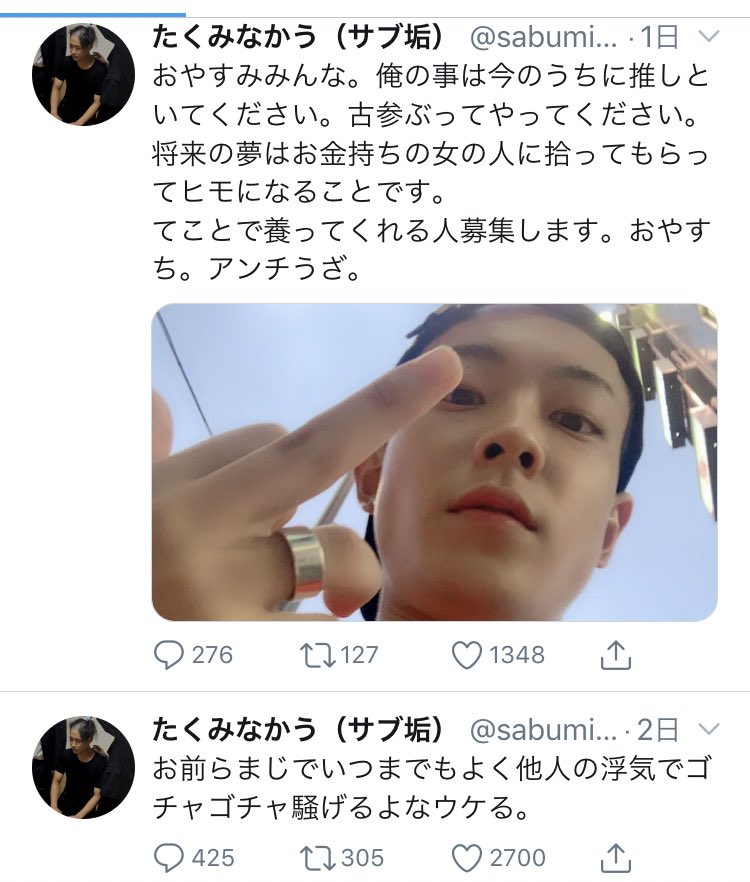Like the first tweet with the heart
The width and height of the screenshot is (750, 882).
tap(467, 655)
